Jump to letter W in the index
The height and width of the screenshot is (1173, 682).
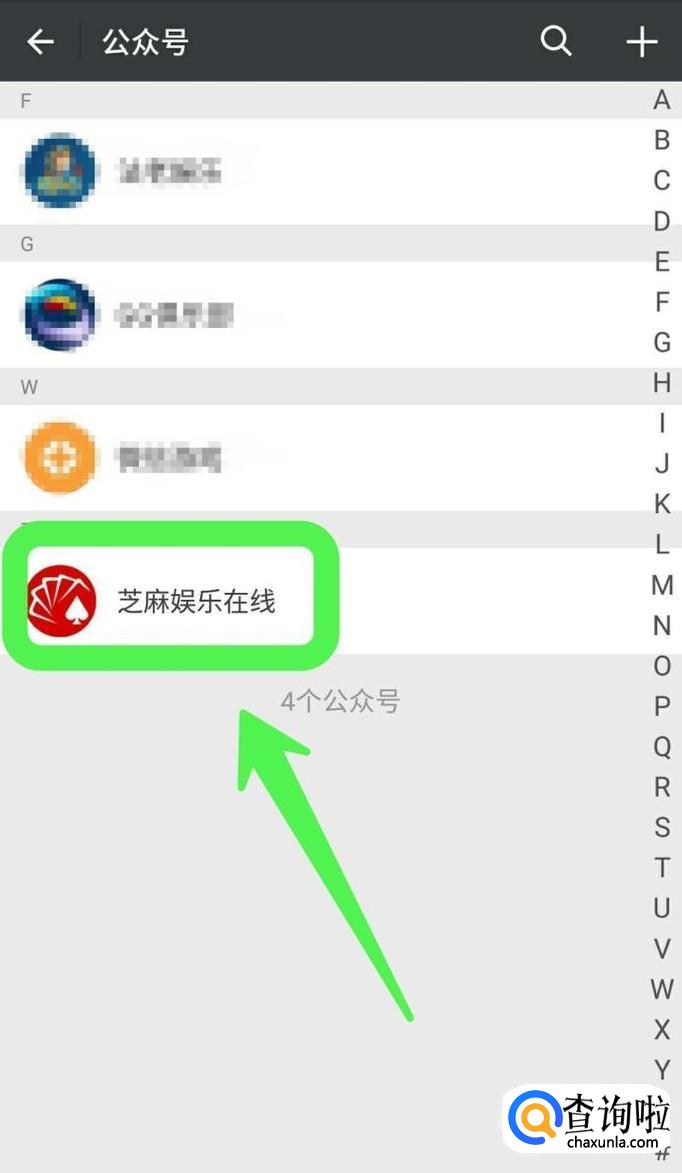coord(661,989)
